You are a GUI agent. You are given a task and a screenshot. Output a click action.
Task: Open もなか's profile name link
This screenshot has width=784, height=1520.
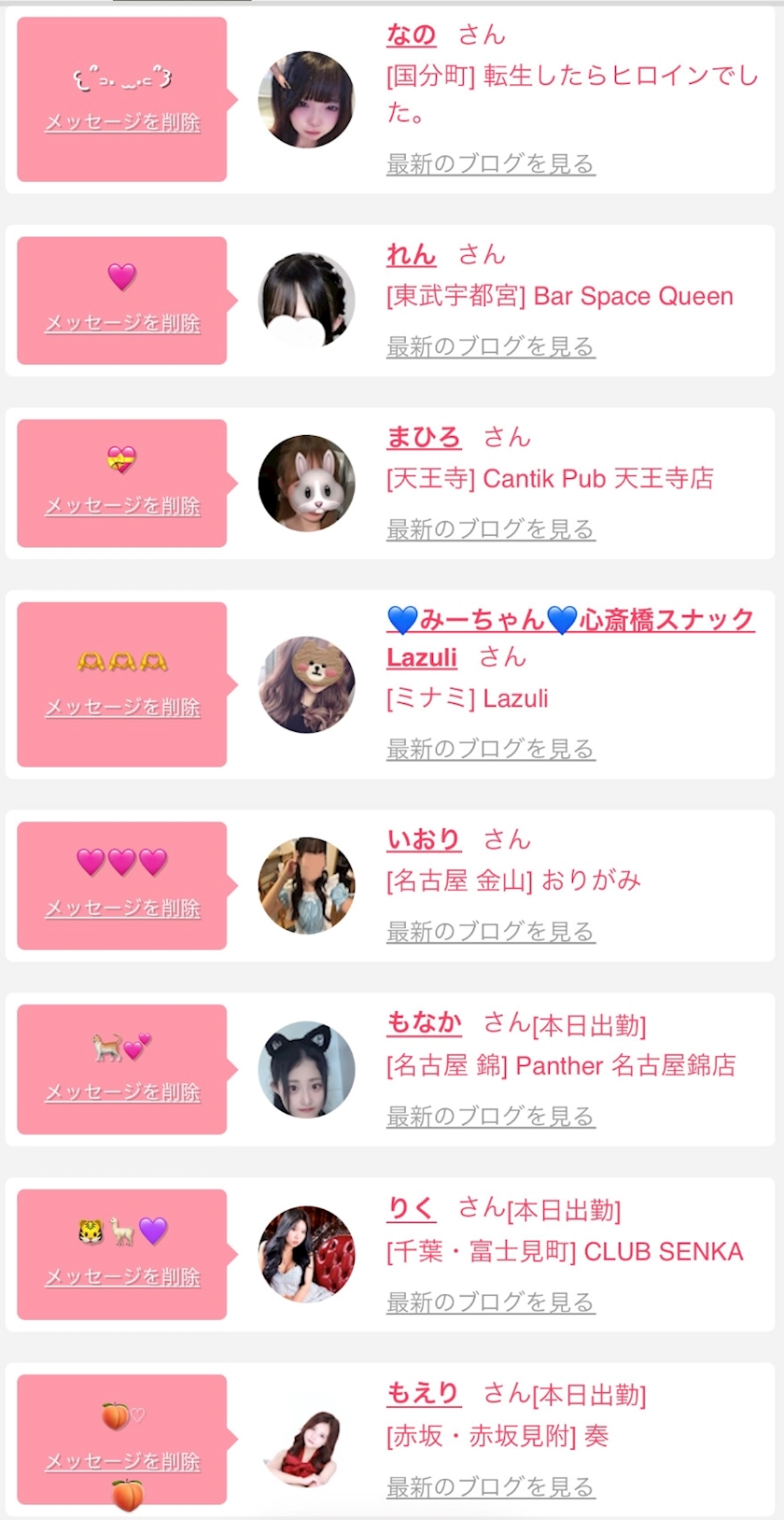point(425,1022)
